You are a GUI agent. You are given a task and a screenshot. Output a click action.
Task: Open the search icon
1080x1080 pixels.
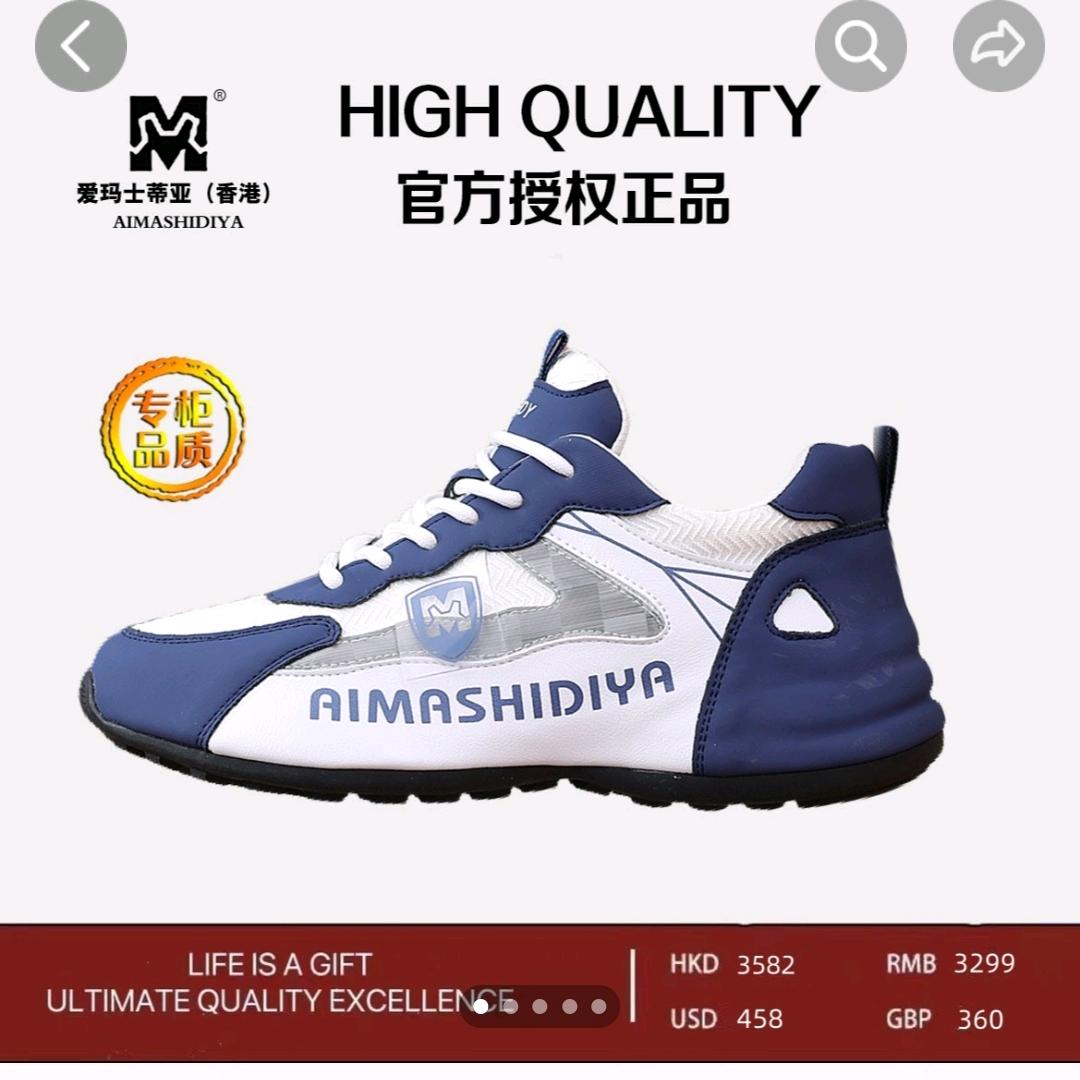pyautogui.click(x=860, y=46)
